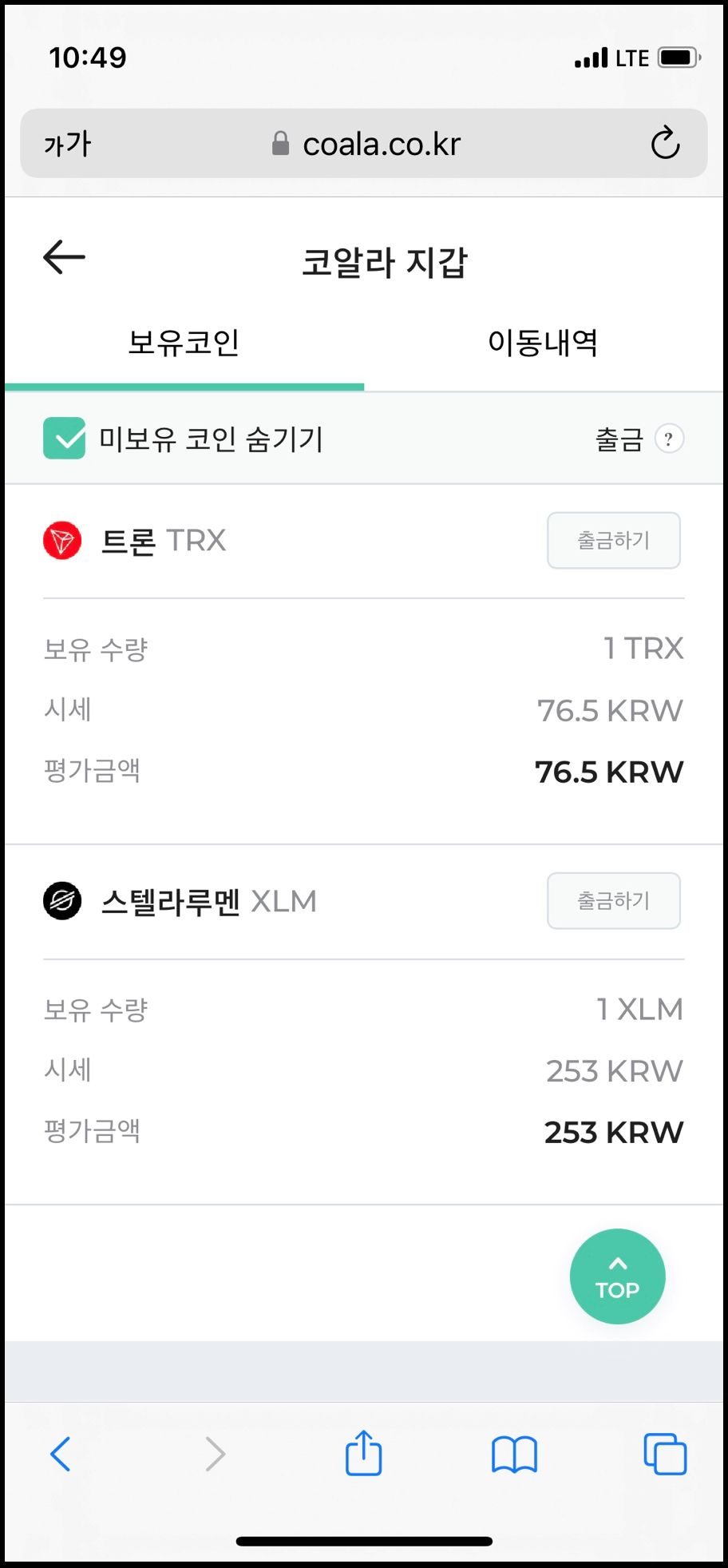The height and width of the screenshot is (1568, 728).
Task: Open the 출금 help question mark
Action: [669, 439]
